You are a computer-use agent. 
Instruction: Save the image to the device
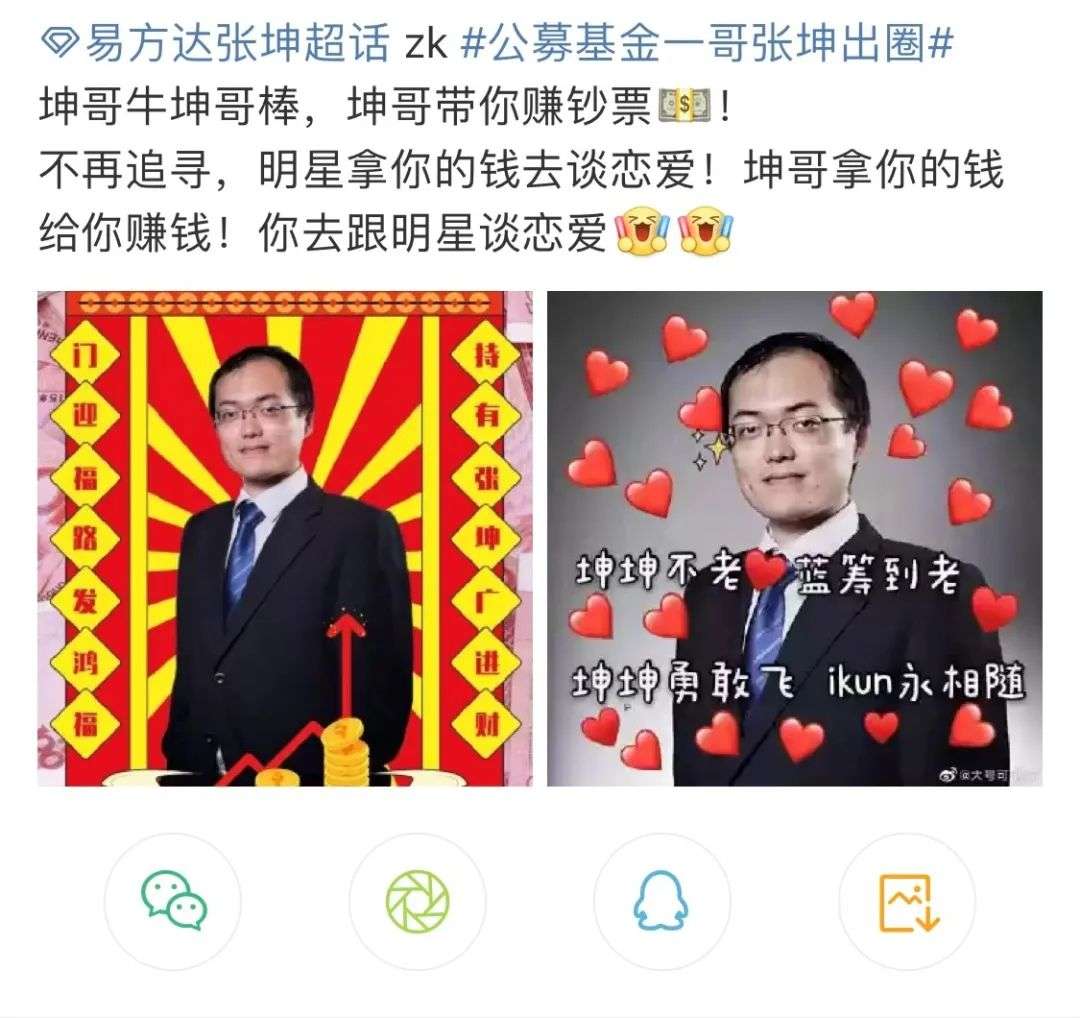[907, 901]
